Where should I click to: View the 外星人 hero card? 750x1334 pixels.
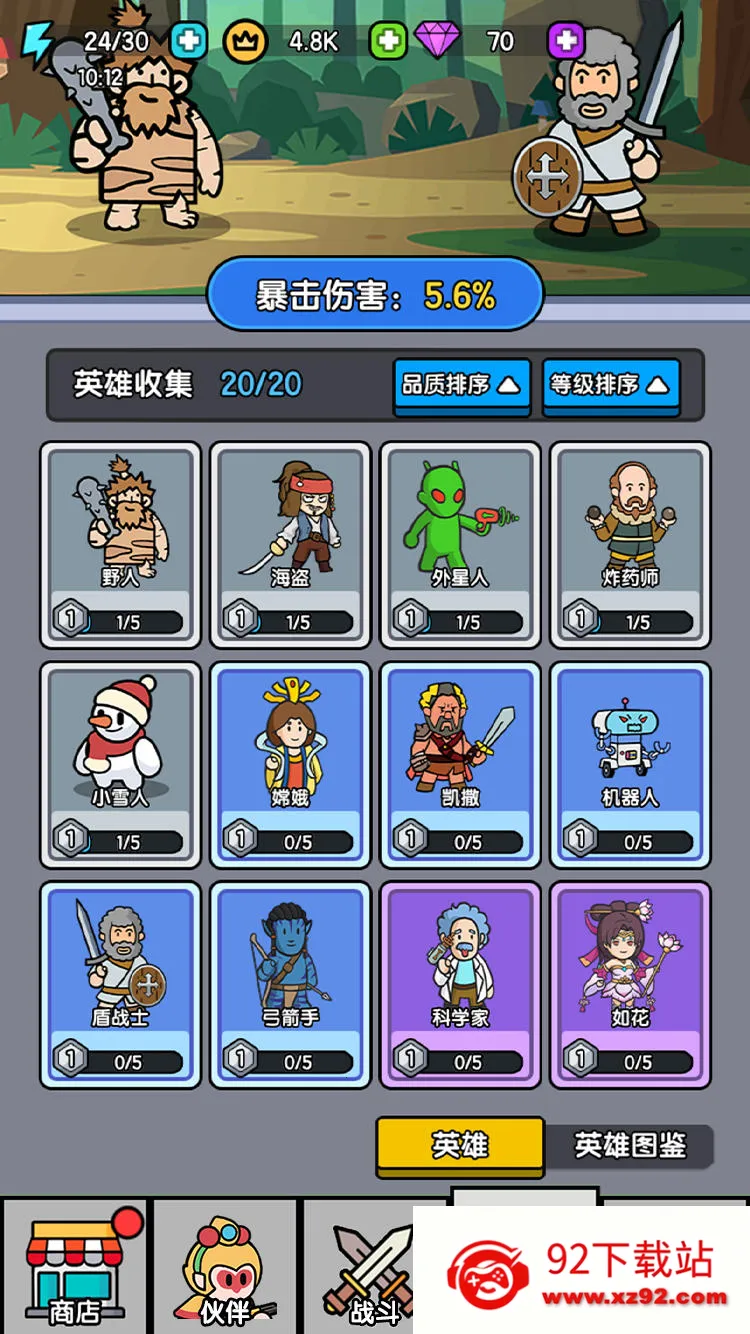tap(461, 545)
